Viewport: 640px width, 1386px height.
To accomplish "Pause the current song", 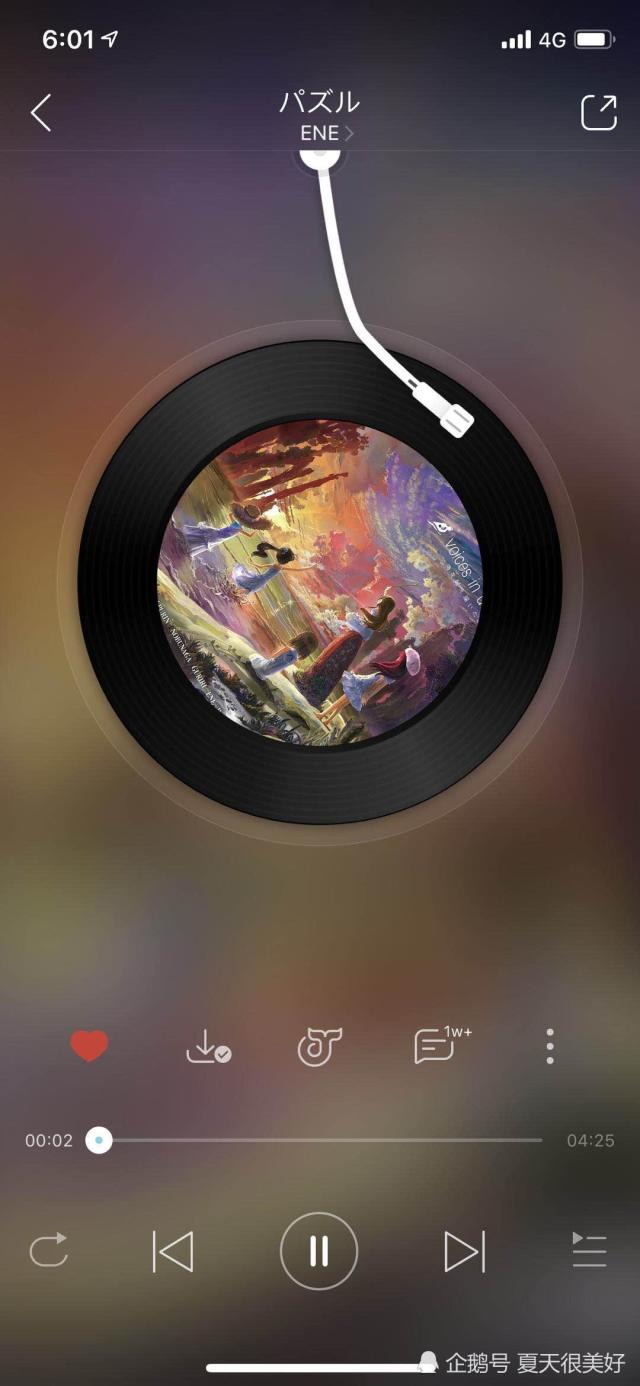I will coord(319,1251).
